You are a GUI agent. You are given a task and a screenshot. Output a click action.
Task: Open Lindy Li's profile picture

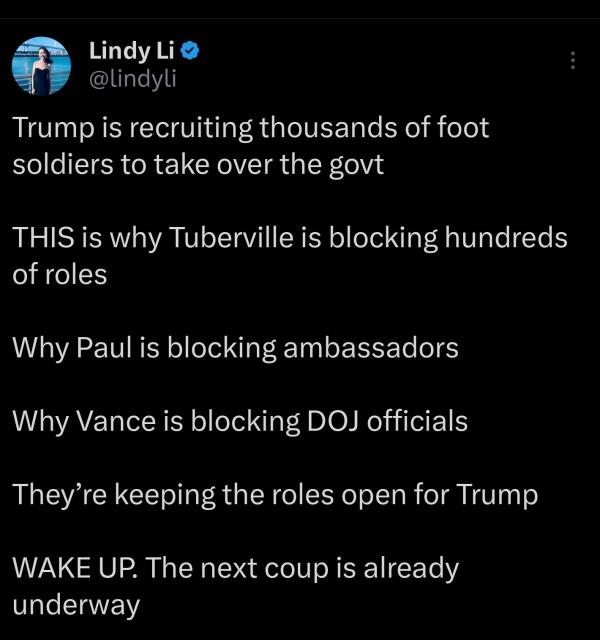point(39,65)
